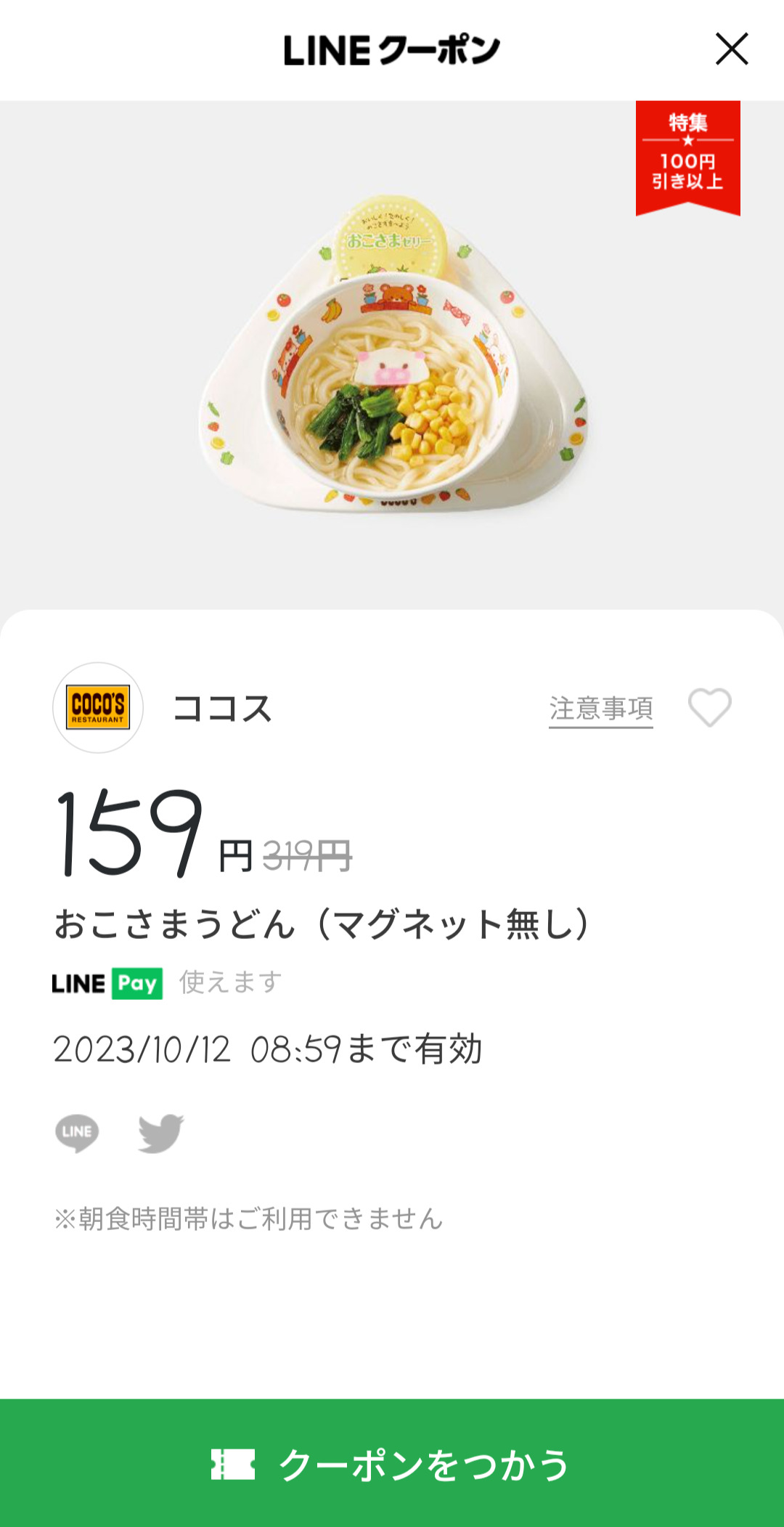Close the LINE coupon page
This screenshot has width=784, height=1527.
(732, 49)
